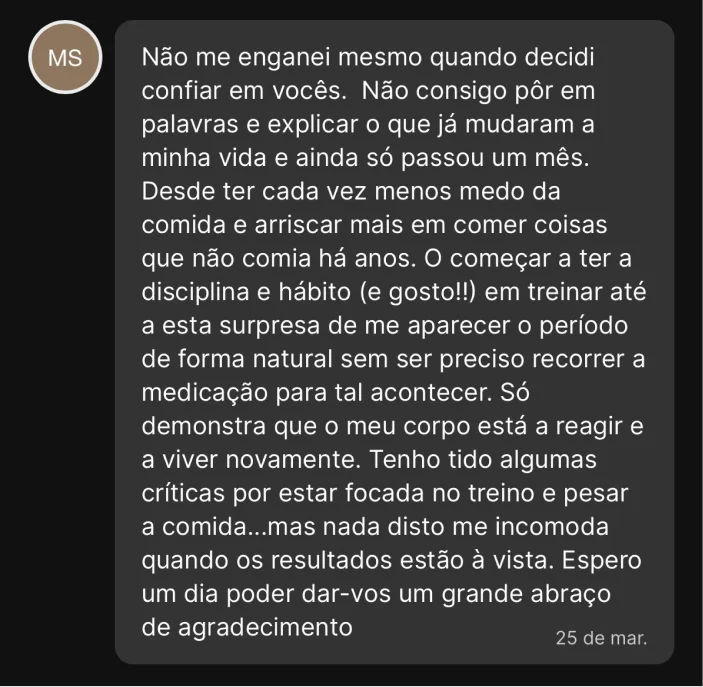Open the MS sender avatar
The height and width of the screenshot is (687, 703).
(x=65, y=57)
